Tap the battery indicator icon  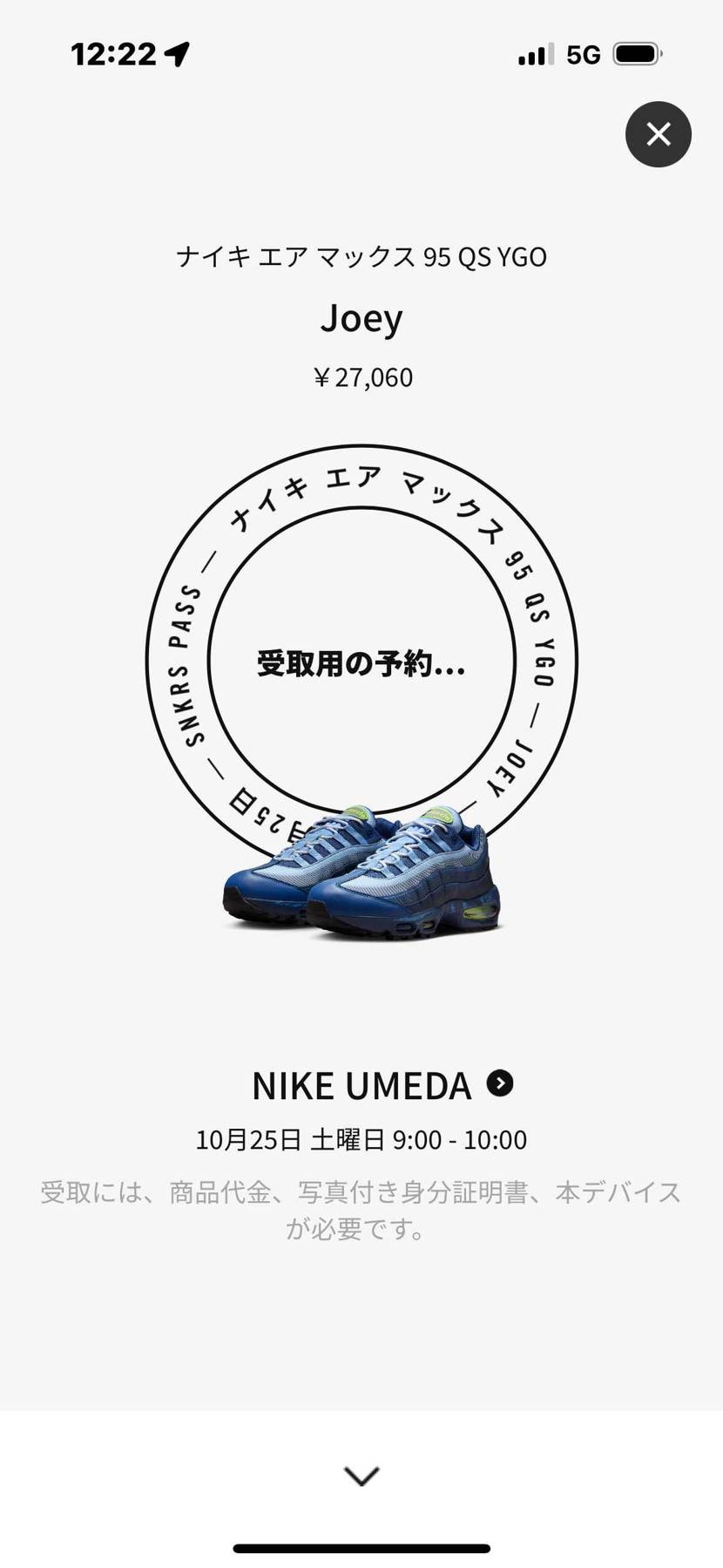[x=635, y=52]
